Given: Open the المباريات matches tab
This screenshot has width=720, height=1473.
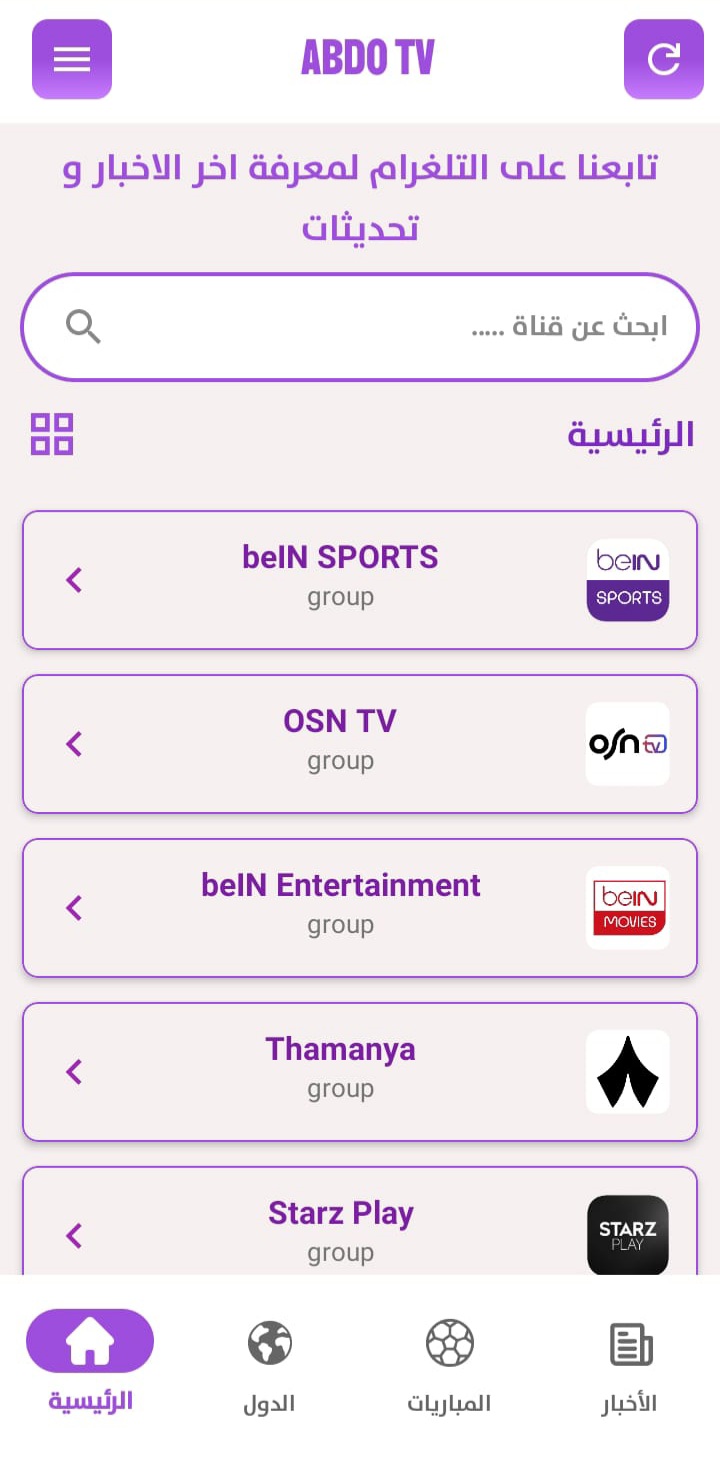Looking at the screenshot, I should pos(449,1365).
